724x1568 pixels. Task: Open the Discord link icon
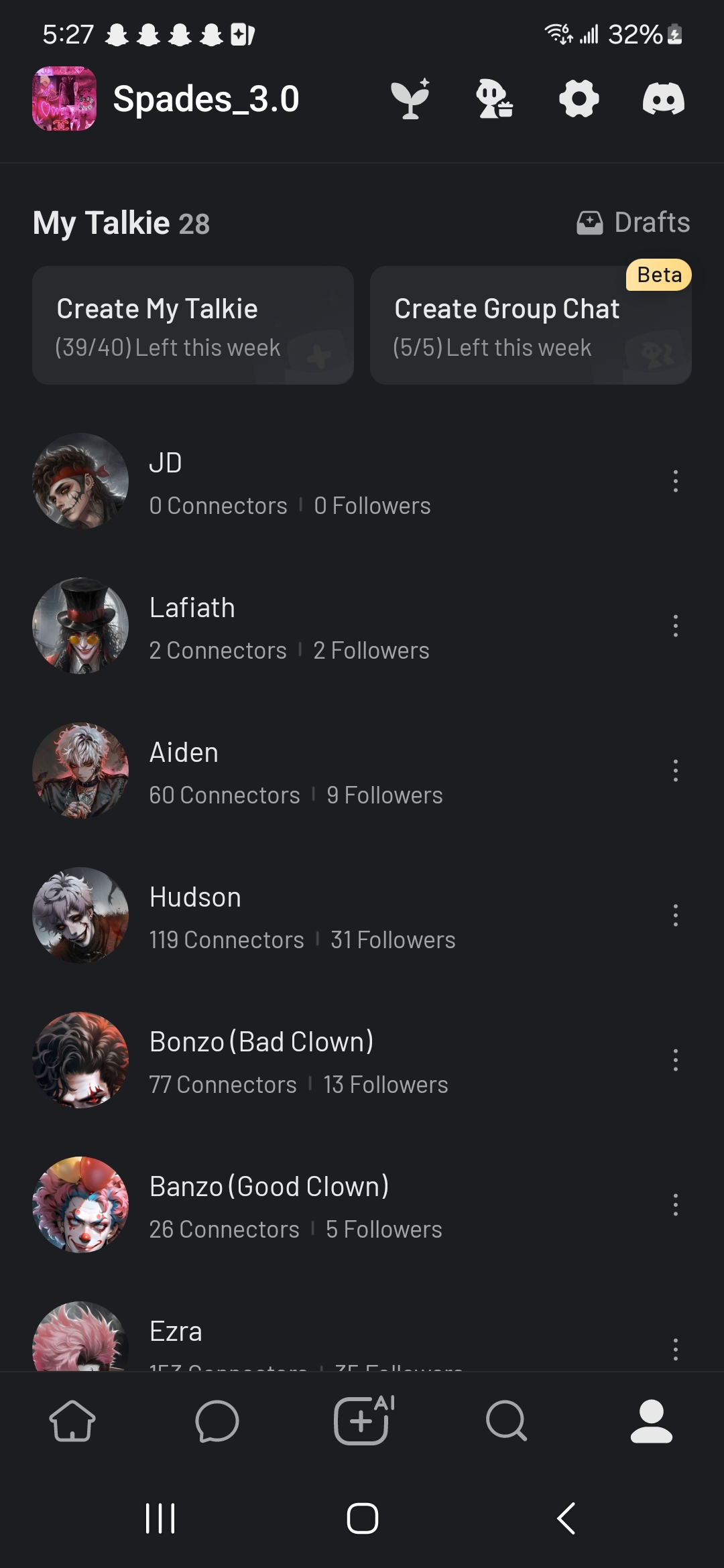click(663, 99)
